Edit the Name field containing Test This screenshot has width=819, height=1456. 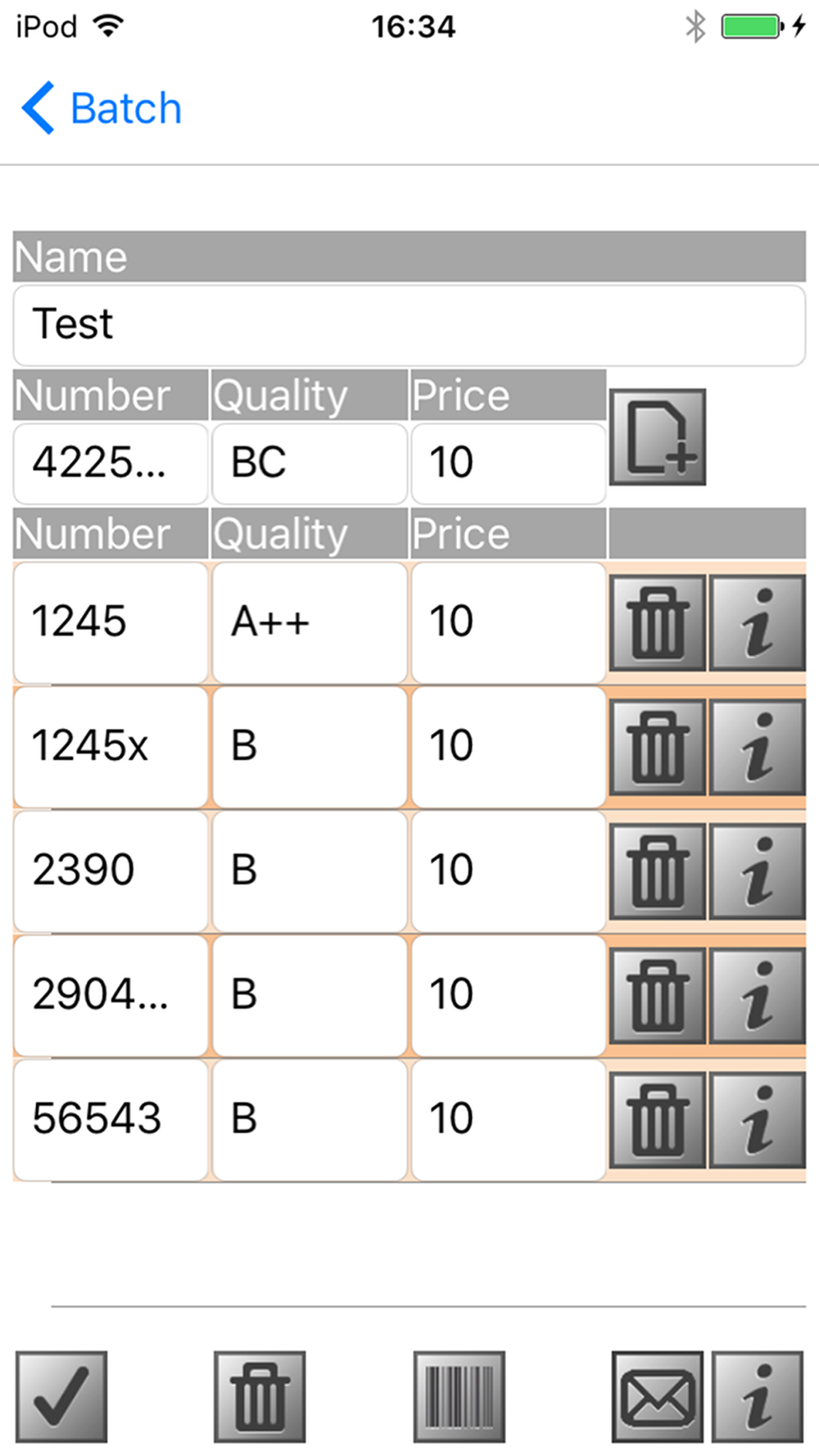pyautogui.click(x=409, y=325)
